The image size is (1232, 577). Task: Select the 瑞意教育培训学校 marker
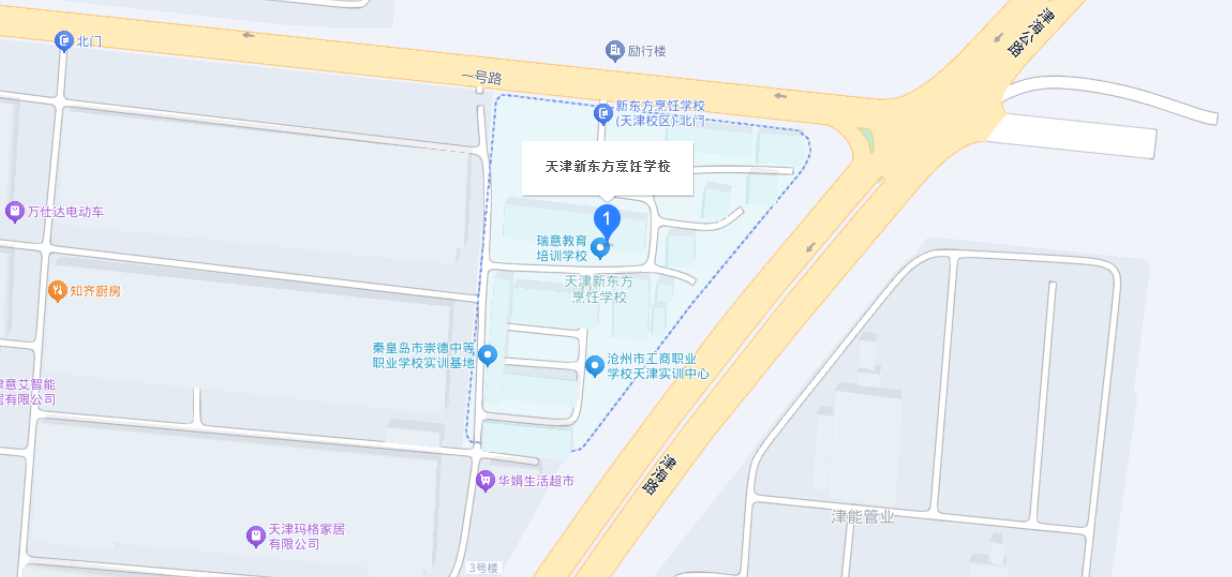click(600, 247)
